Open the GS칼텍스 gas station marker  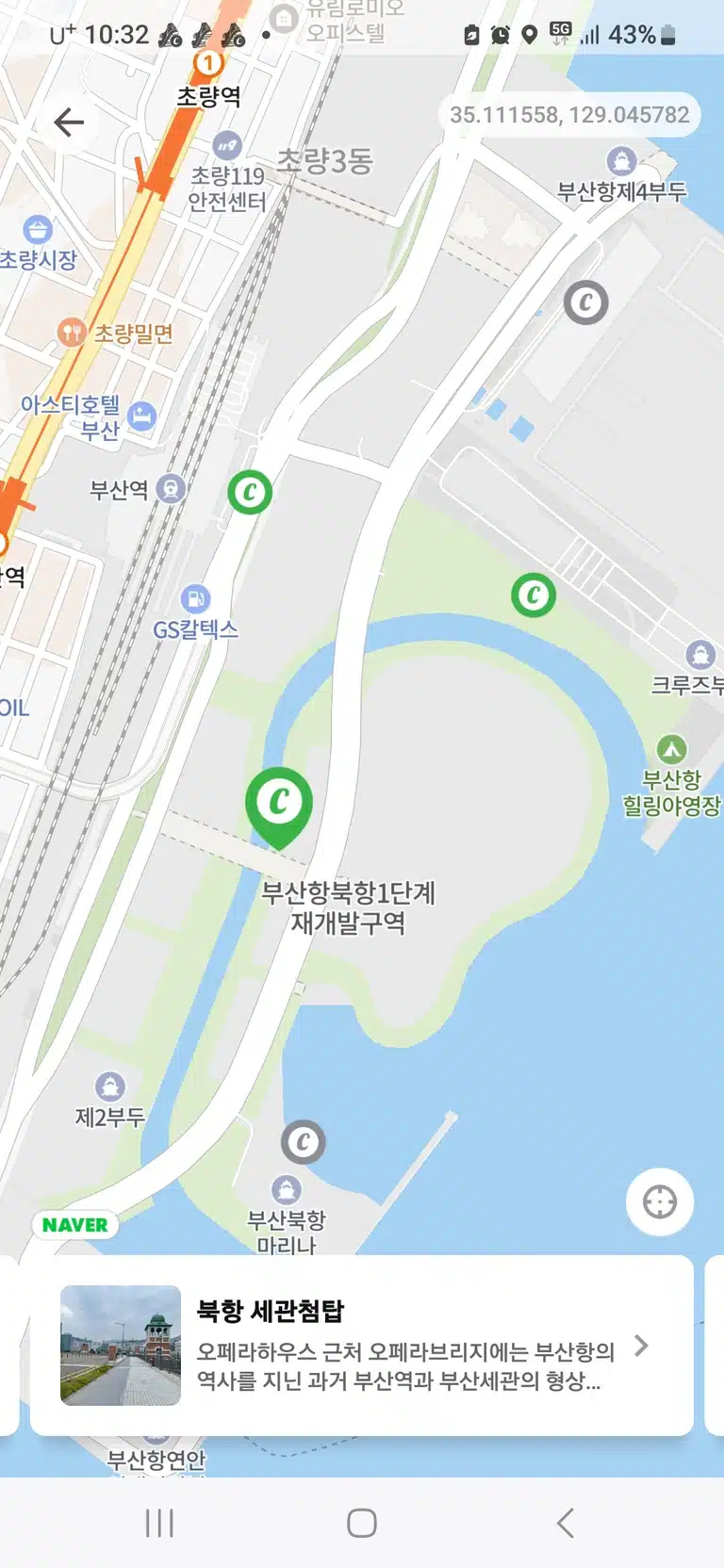(x=195, y=599)
